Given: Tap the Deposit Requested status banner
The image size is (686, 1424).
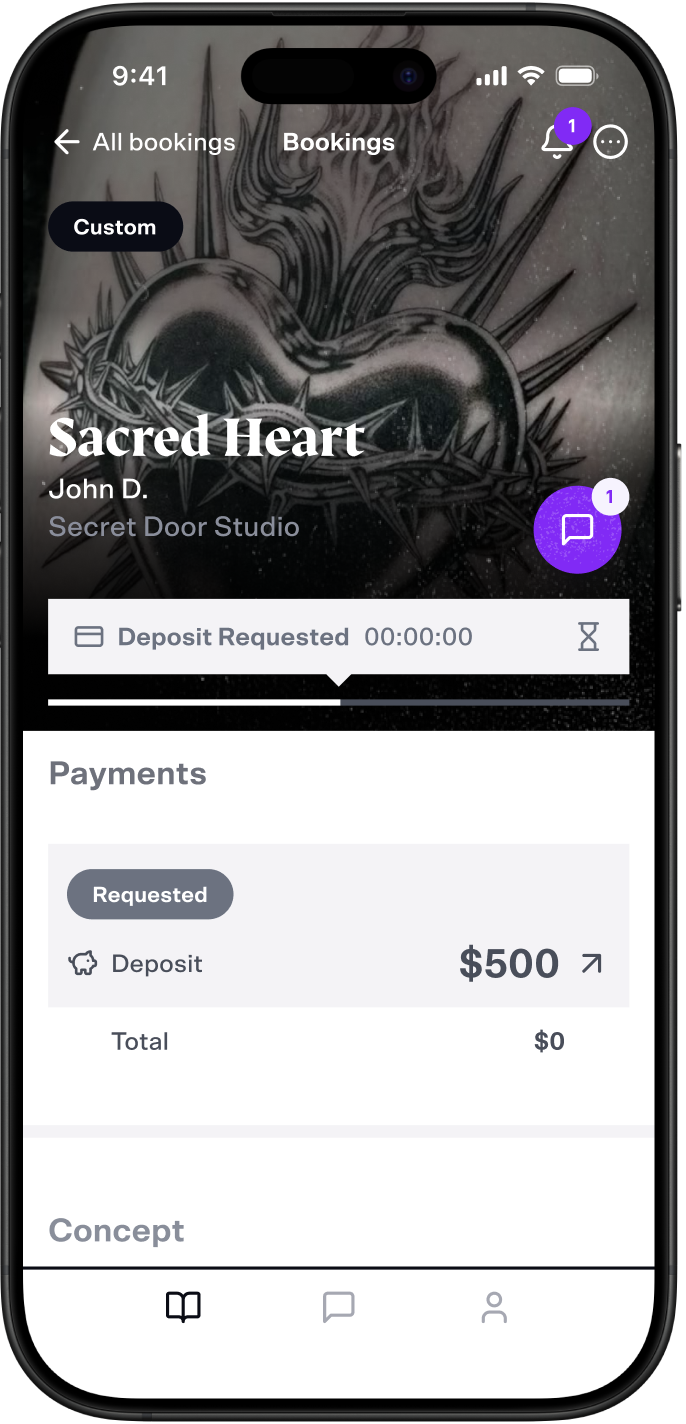Looking at the screenshot, I should tap(338, 637).
